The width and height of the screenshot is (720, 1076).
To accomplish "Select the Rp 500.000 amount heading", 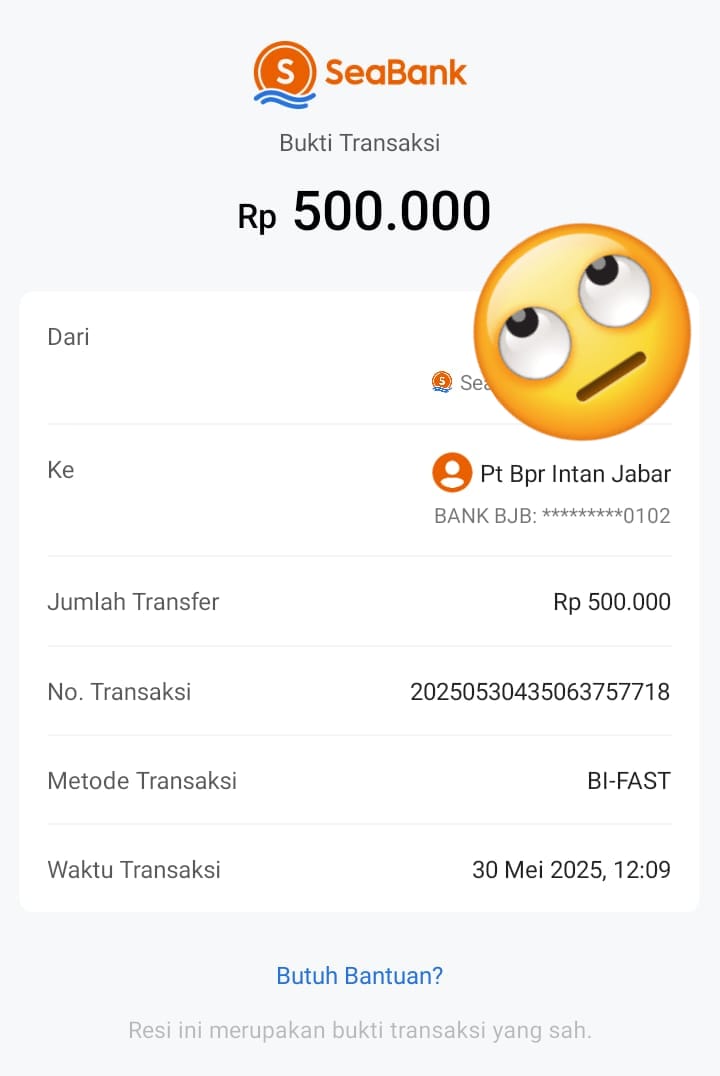I will pos(360,210).
